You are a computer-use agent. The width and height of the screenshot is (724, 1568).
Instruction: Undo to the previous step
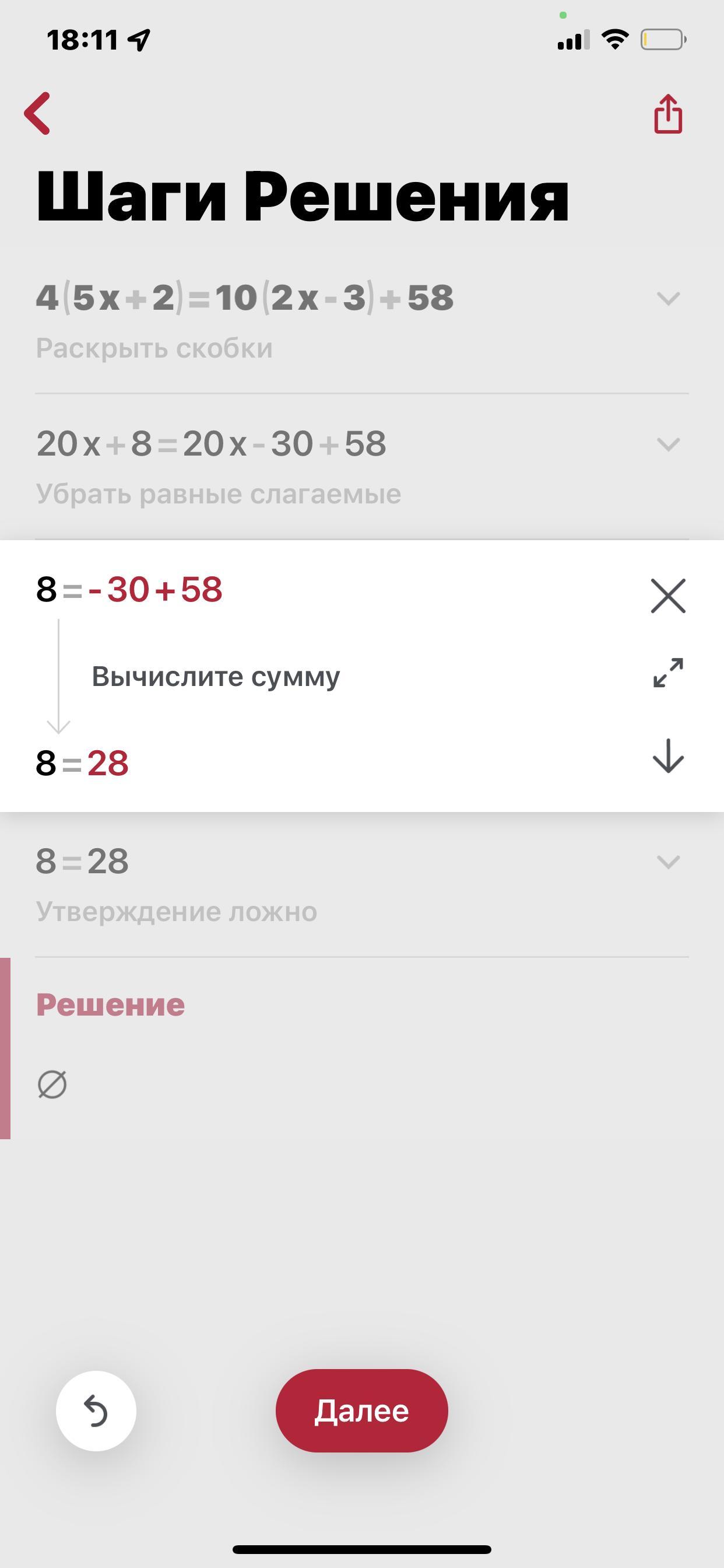[96, 1411]
